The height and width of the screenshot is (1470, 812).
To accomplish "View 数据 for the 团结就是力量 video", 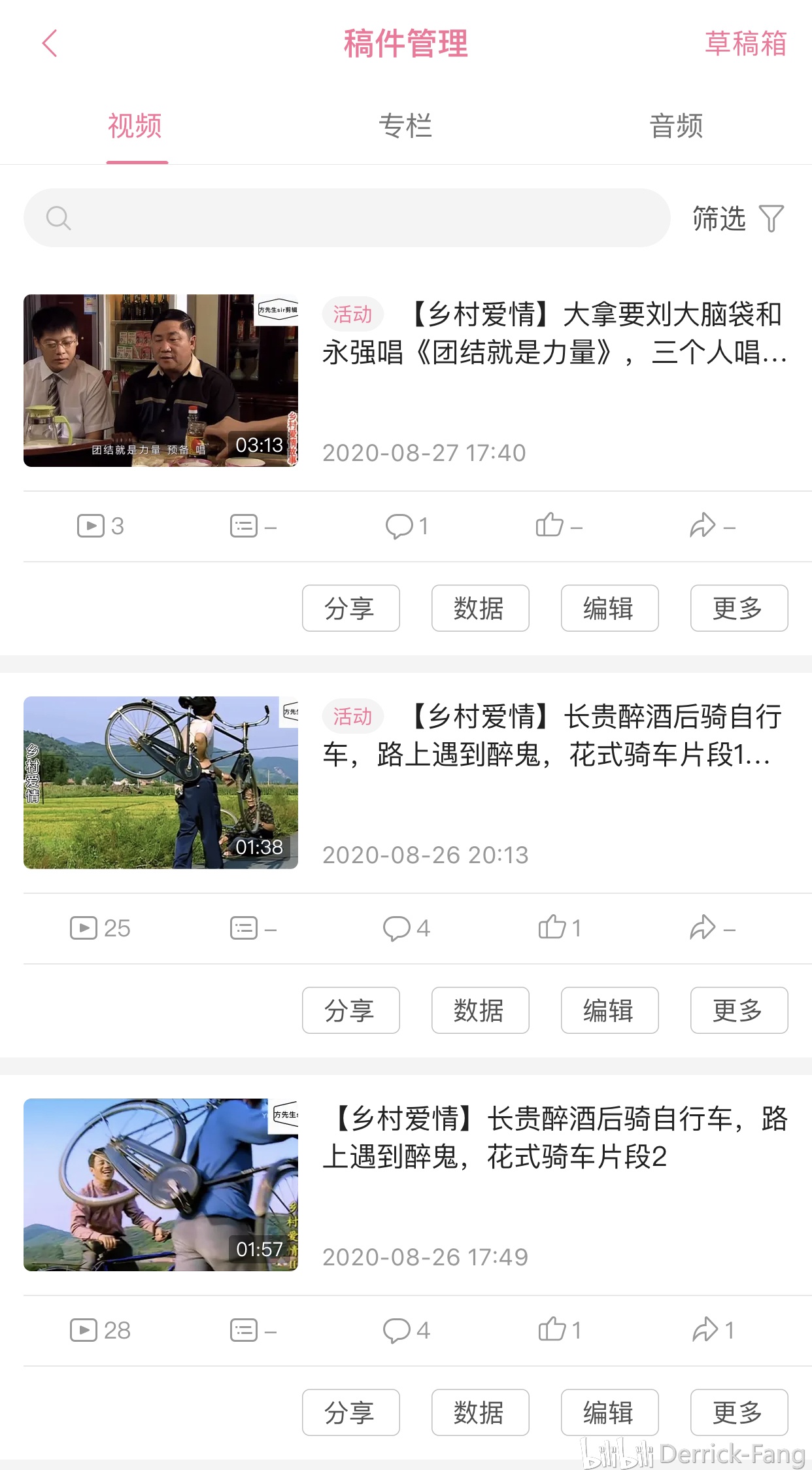I will [x=480, y=608].
